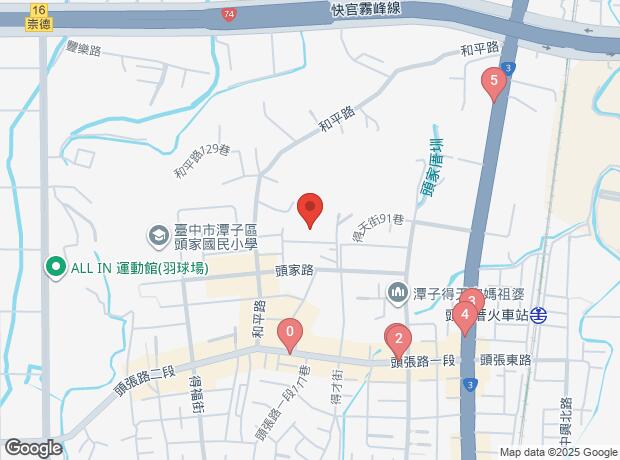Open 潭子得天宮媽祖婆 place marker

click(396, 293)
